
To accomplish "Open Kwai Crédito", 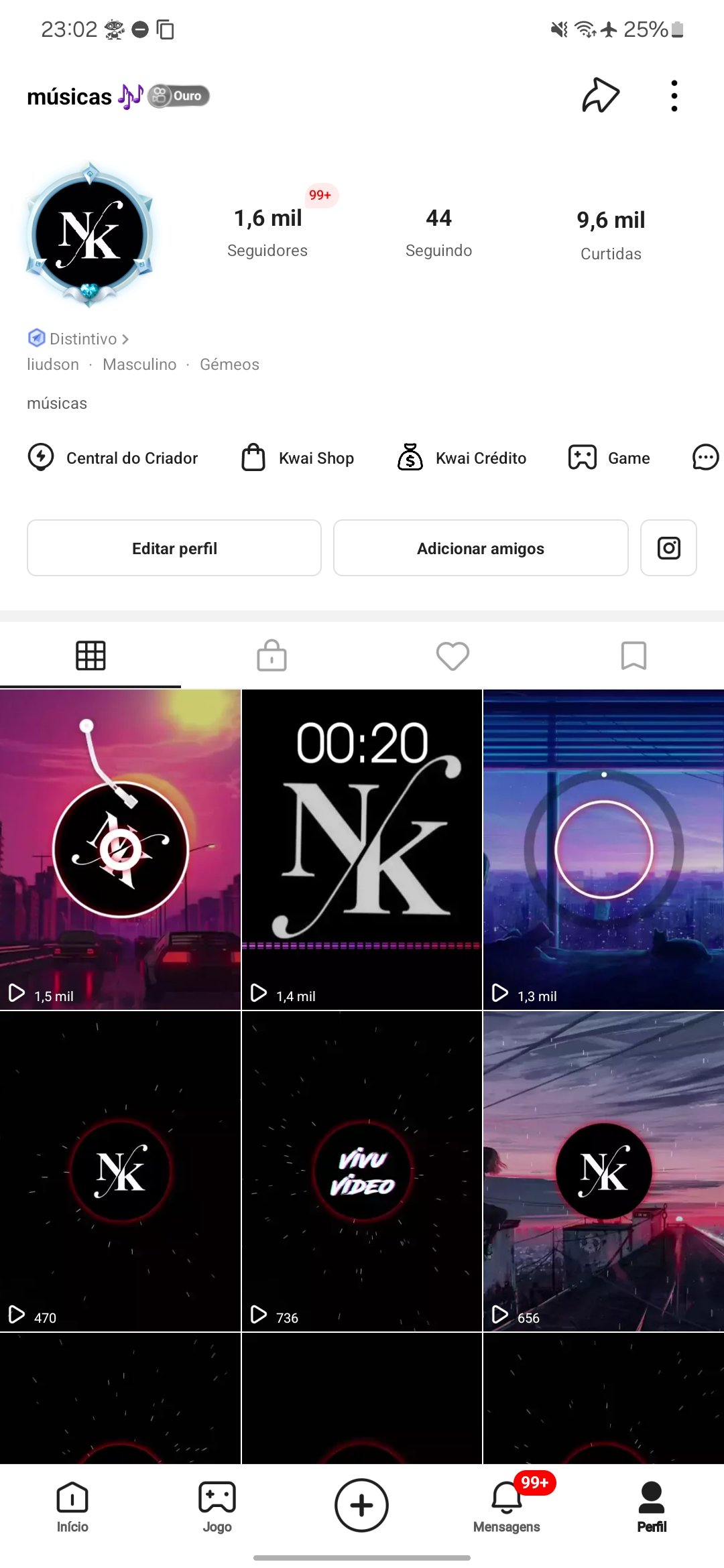I will pos(461,458).
